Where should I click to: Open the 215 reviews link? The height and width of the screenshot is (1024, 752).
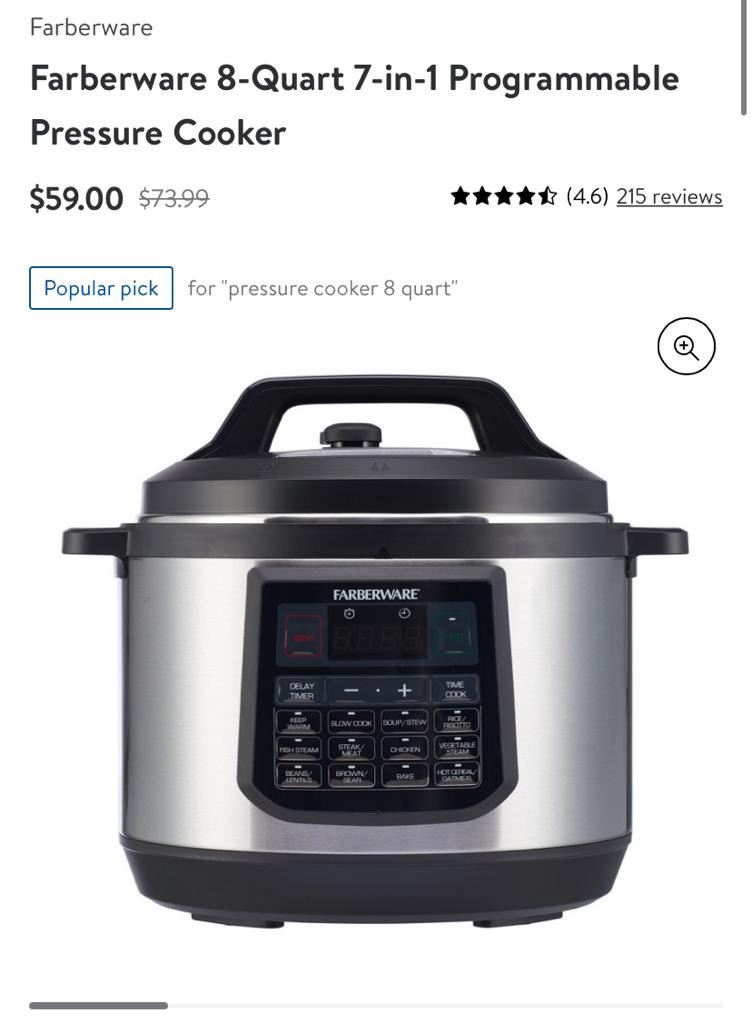669,196
